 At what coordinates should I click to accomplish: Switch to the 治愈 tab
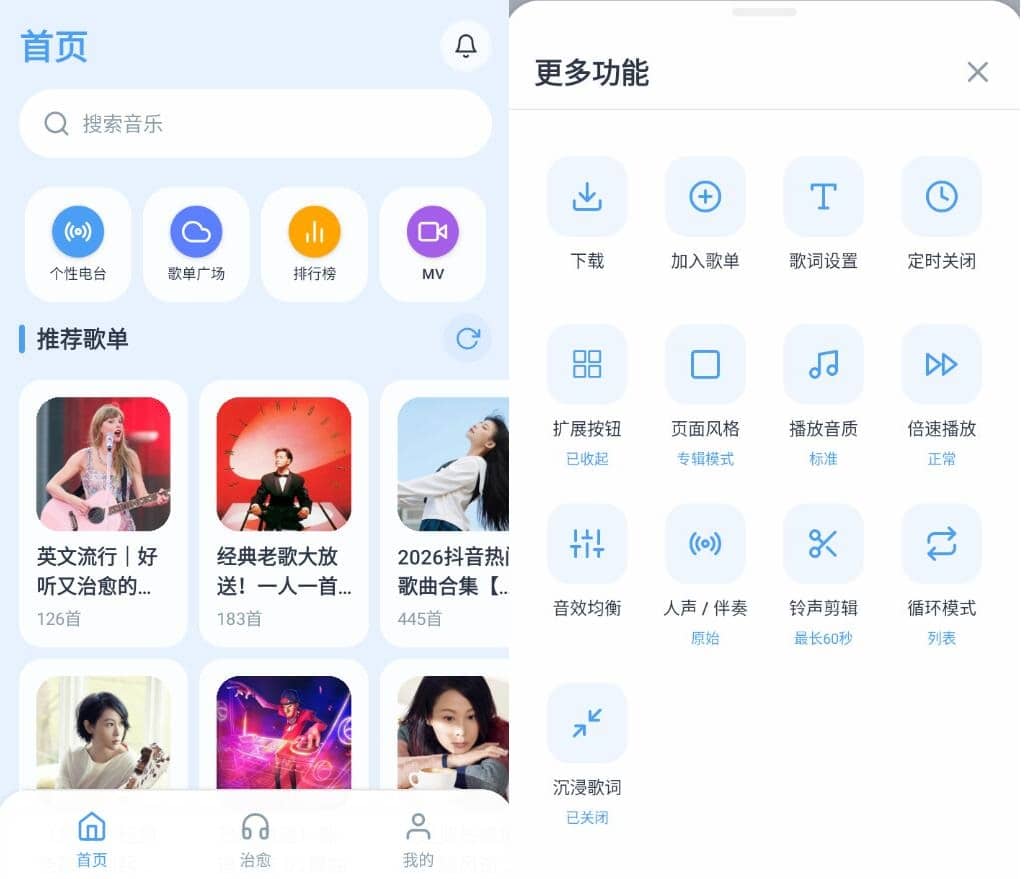pos(255,840)
